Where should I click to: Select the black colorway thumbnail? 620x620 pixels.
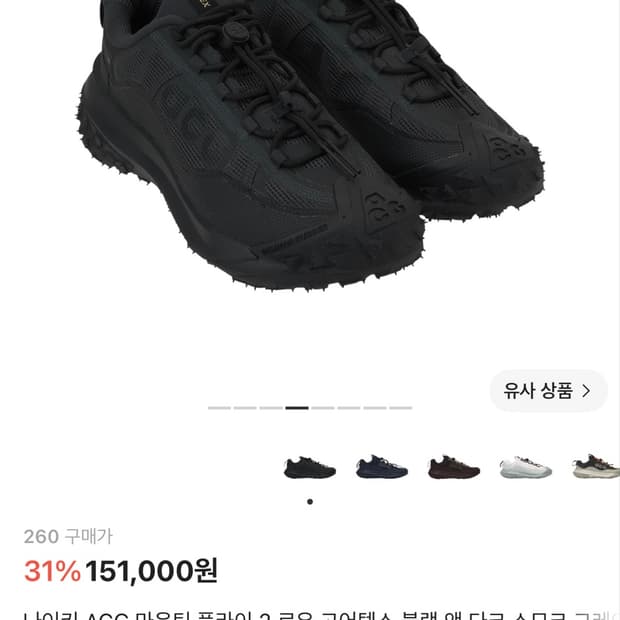coord(310,467)
